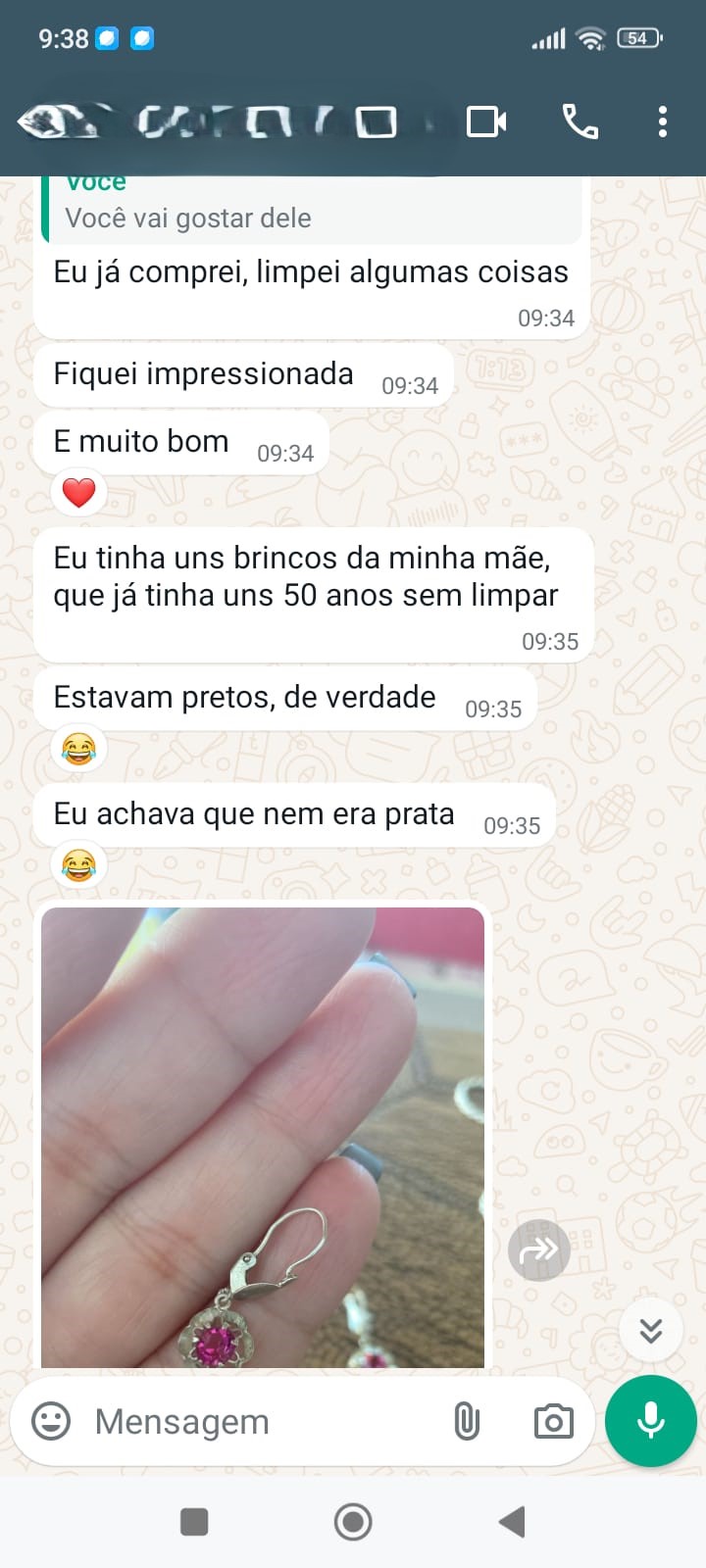
Task: Jump to the latest messages
Action: coord(651,1330)
